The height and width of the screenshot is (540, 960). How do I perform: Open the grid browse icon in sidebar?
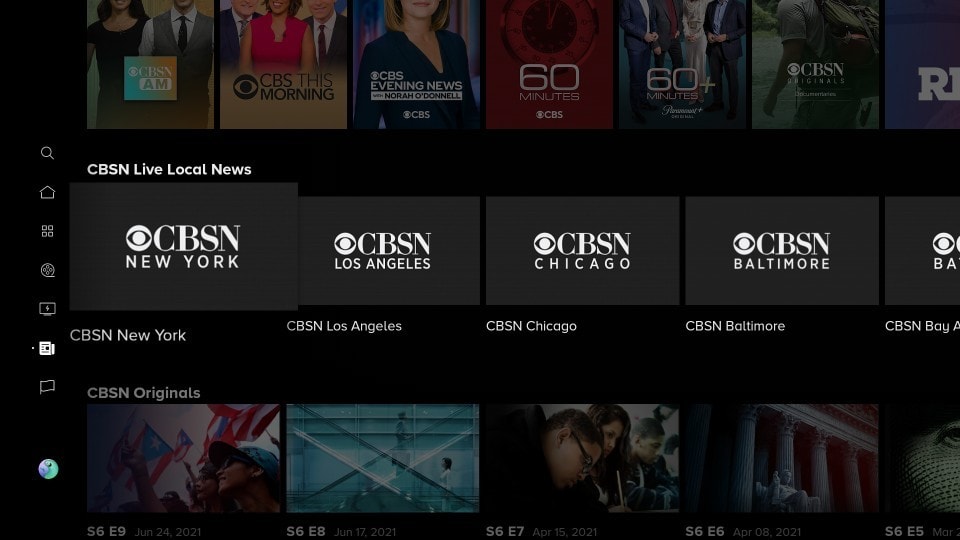[47, 231]
